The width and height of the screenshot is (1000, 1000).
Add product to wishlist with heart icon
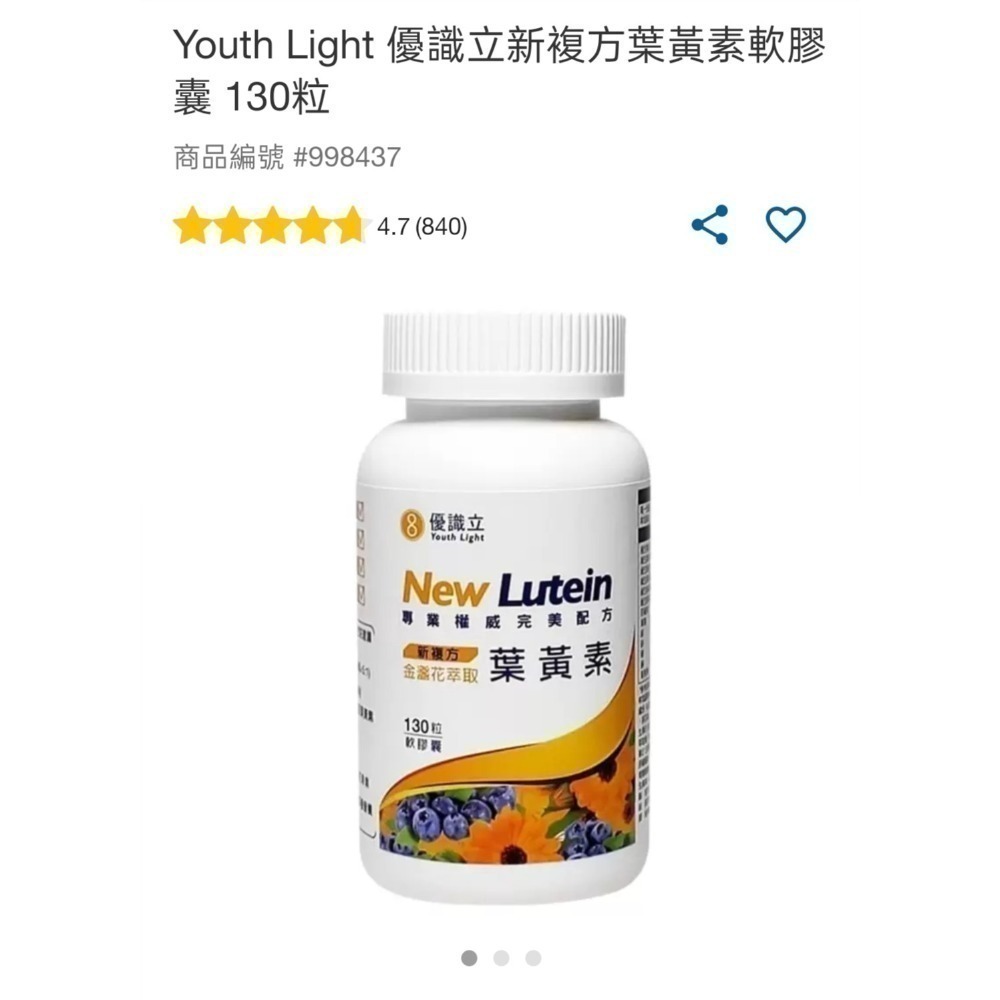[785, 225]
